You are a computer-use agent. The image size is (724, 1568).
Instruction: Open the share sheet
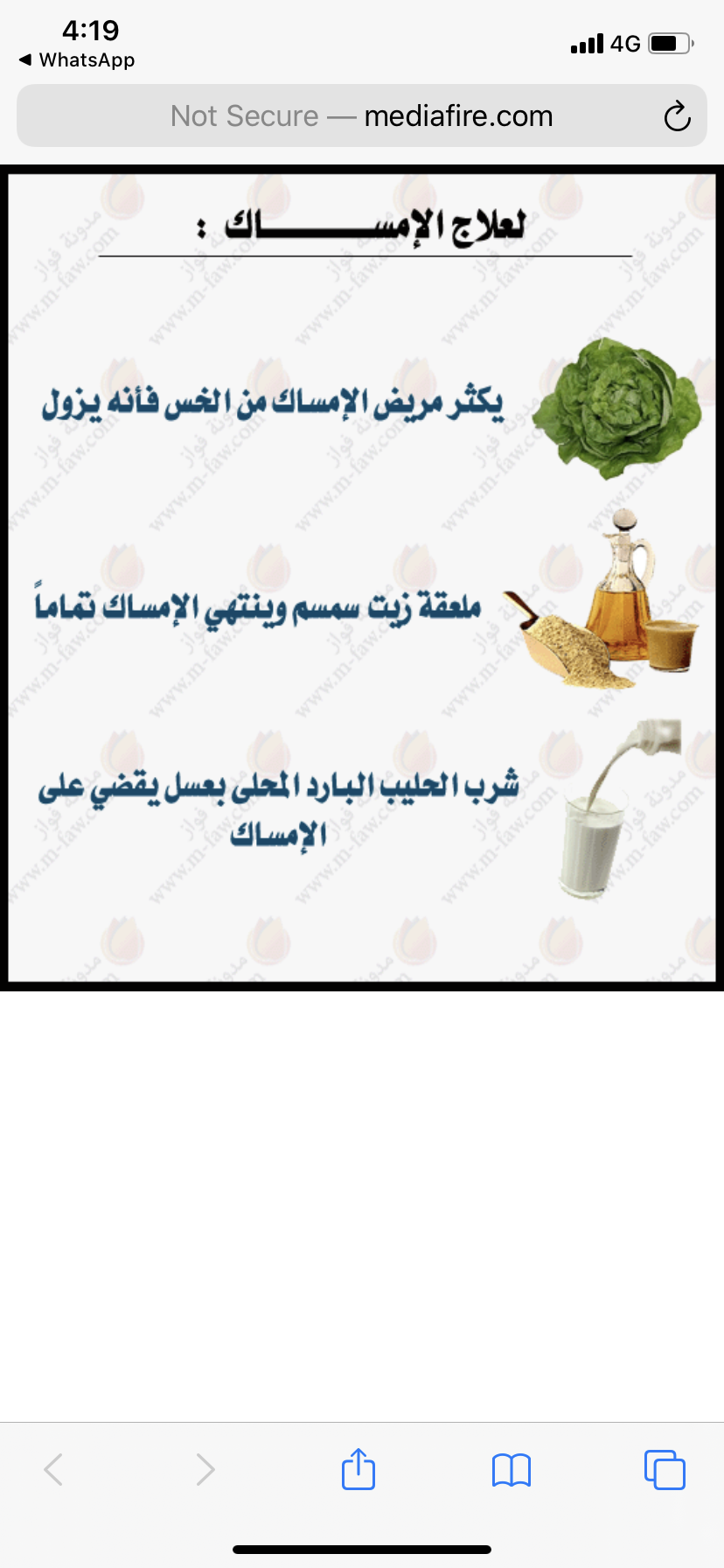tap(359, 1469)
